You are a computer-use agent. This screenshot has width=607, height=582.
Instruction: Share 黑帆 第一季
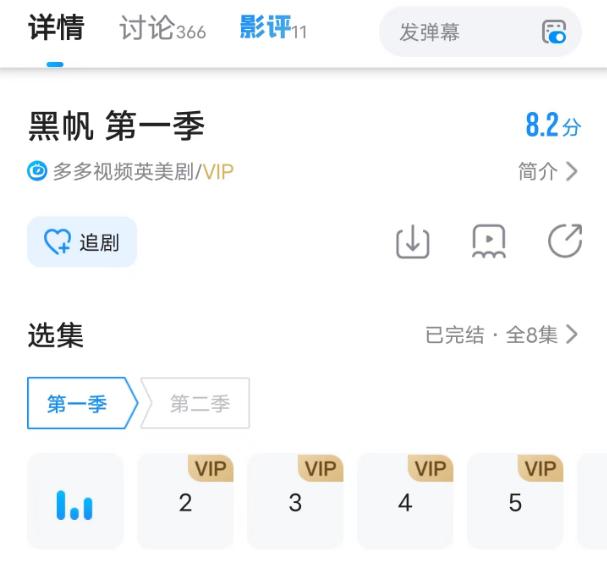point(565,242)
